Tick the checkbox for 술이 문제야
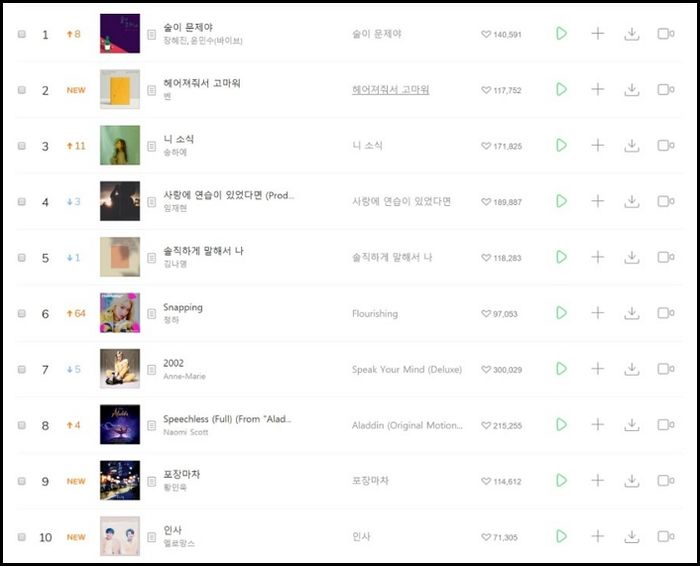700x566 pixels. point(22,34)
